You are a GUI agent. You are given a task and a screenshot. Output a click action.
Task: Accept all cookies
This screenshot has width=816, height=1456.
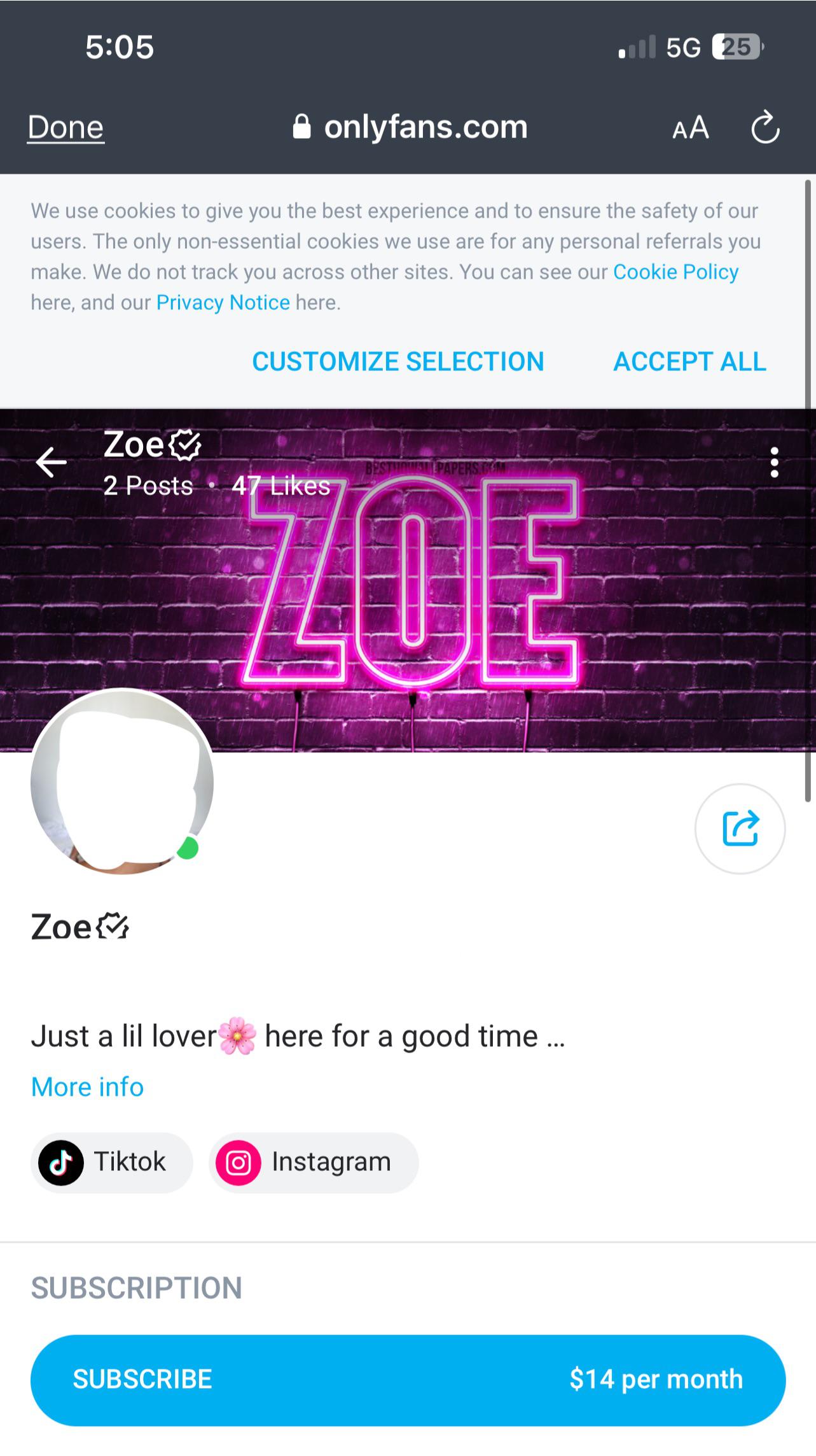689,361
